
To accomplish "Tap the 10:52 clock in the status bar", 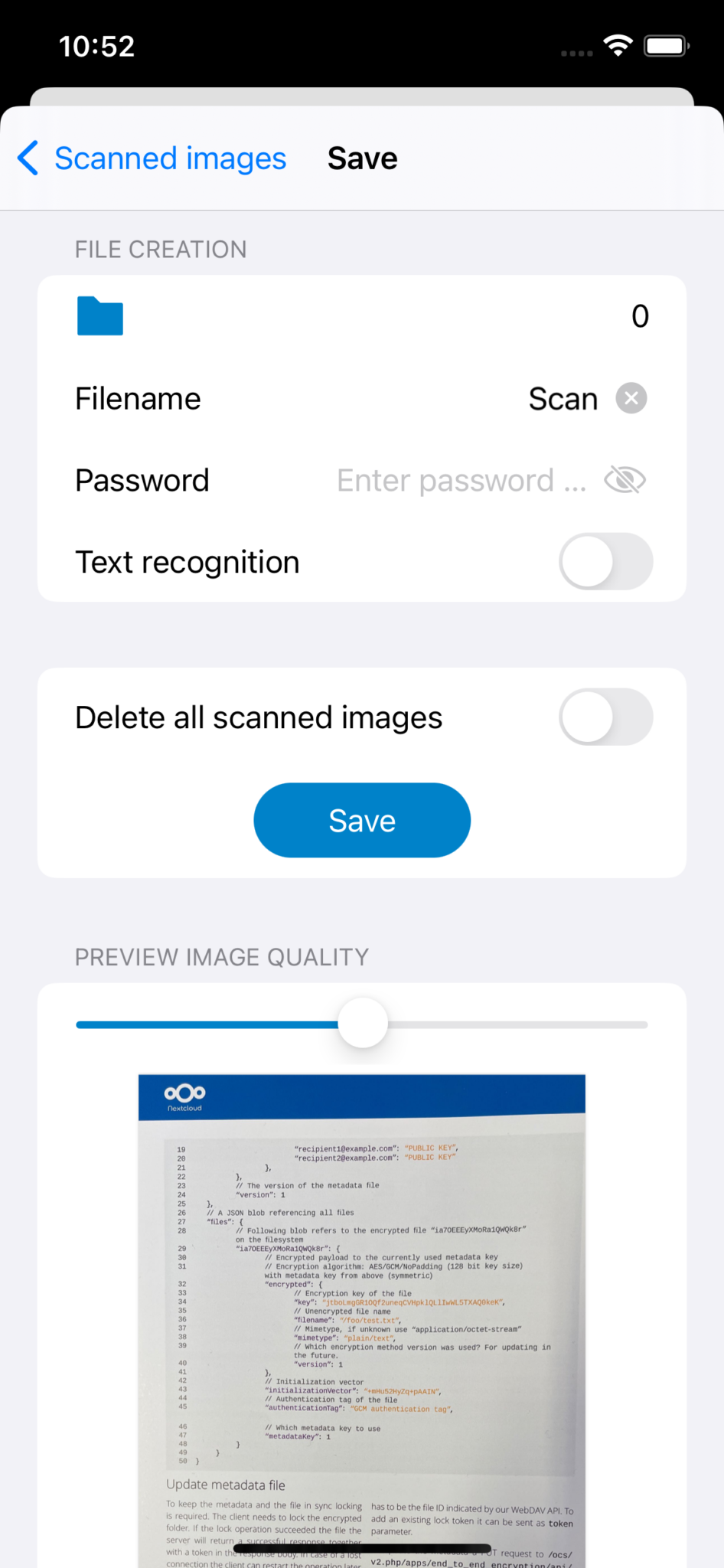I will [96, 46].
